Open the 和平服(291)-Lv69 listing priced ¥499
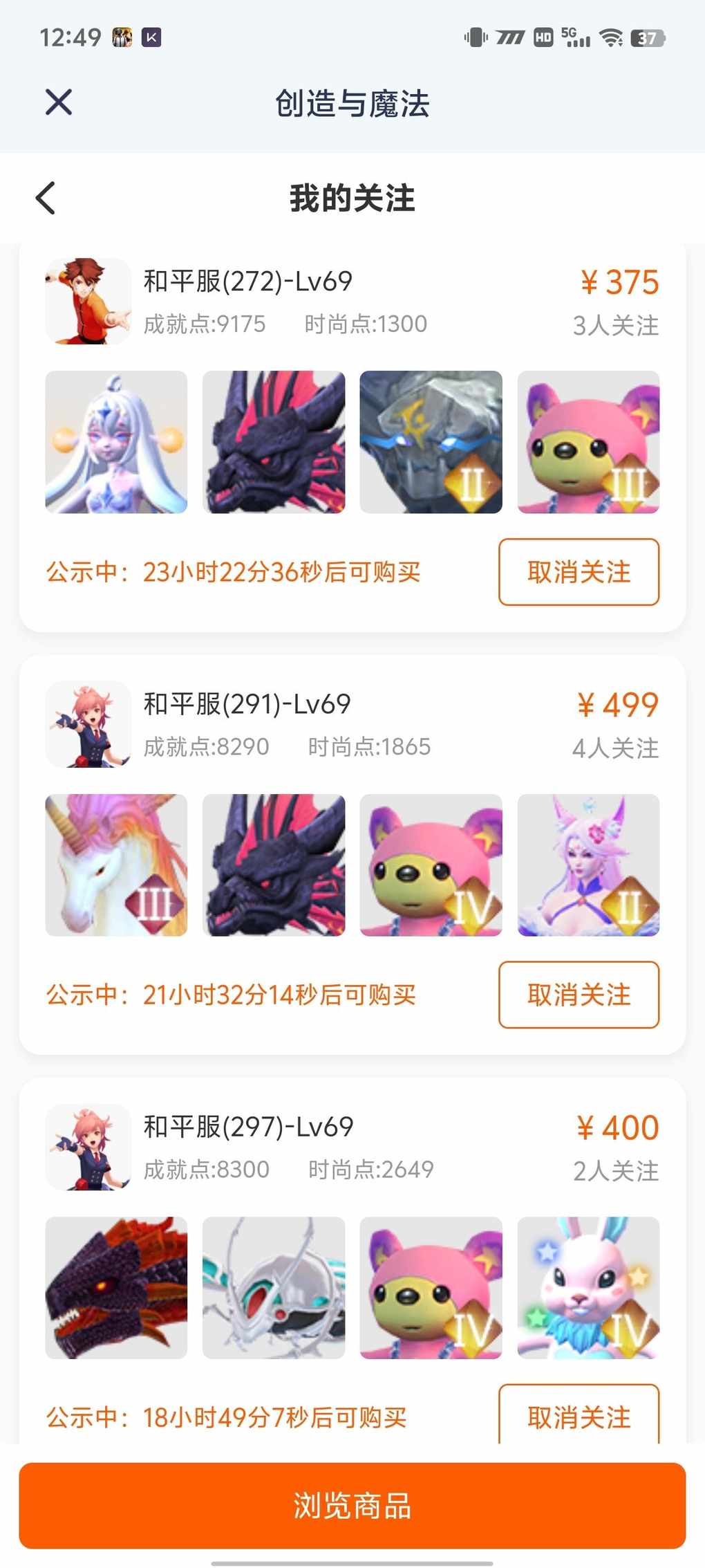 (x=247, y=705)
